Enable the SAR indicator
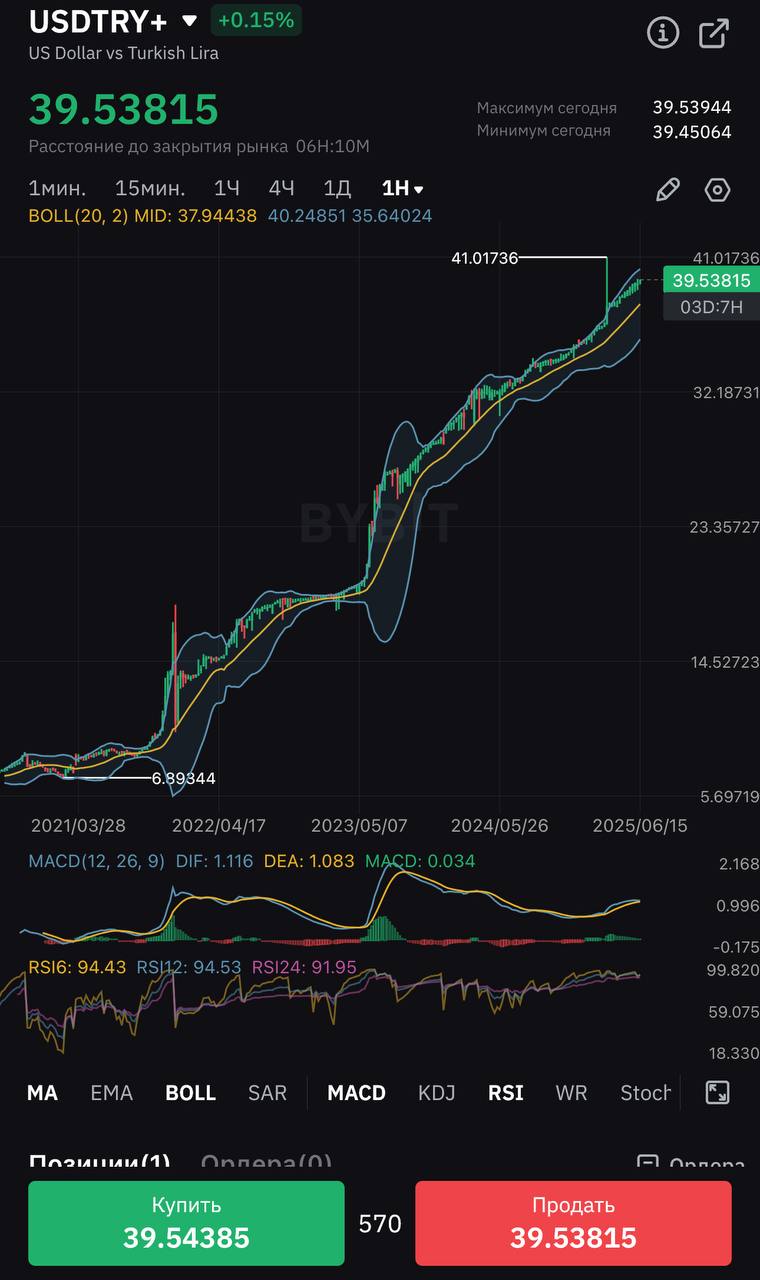Screen dimensions: 760x1280 coord(267,1093)
